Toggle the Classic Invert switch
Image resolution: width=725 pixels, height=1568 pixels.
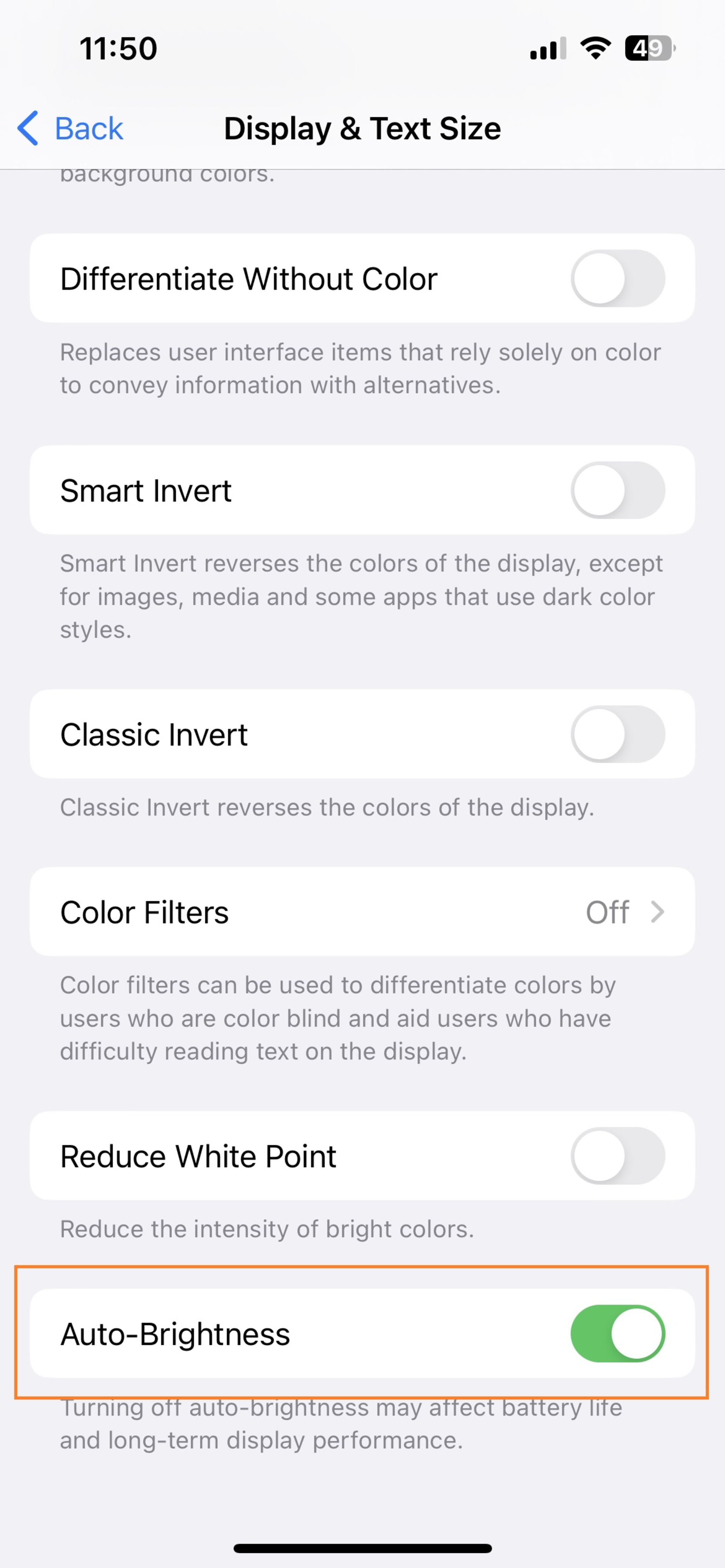617,734
